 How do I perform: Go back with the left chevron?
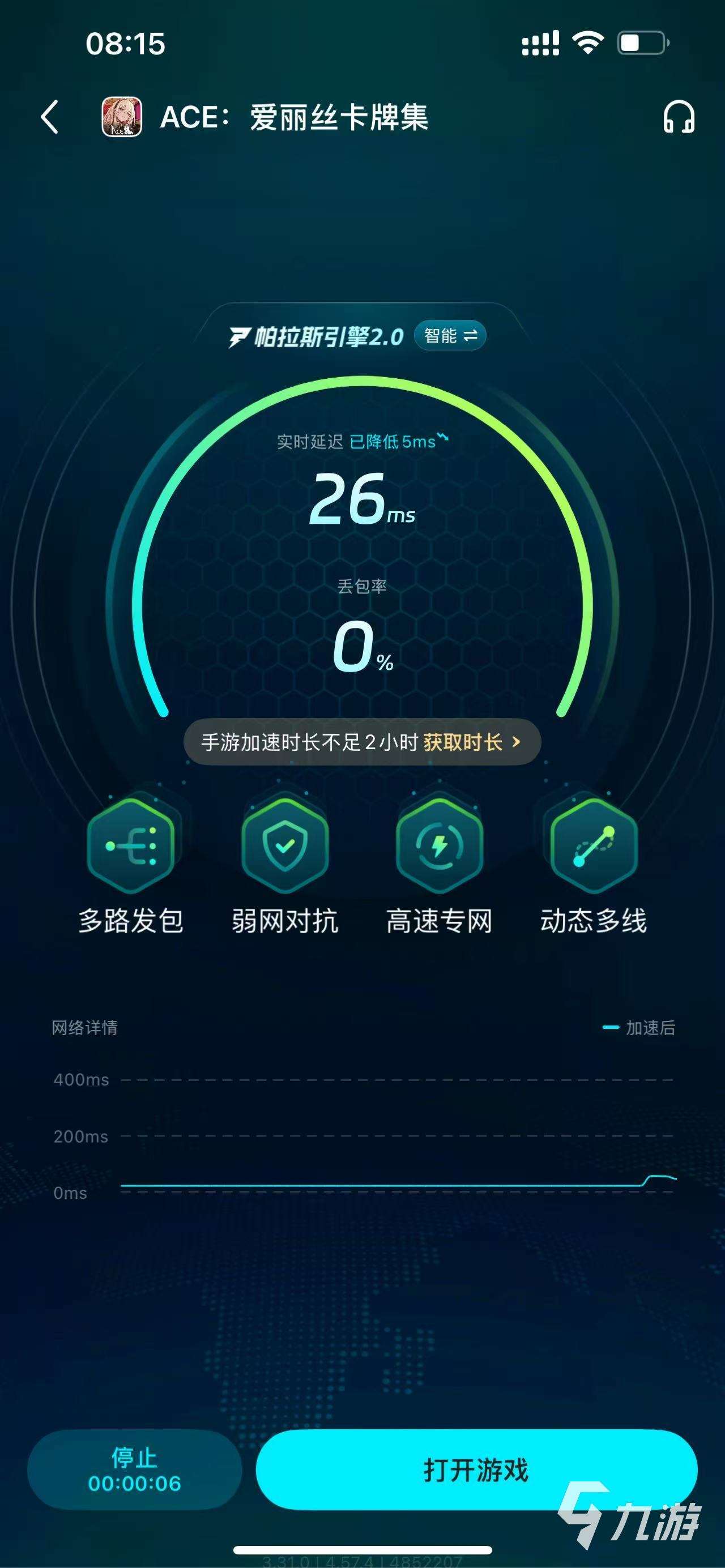pos(50,117)
